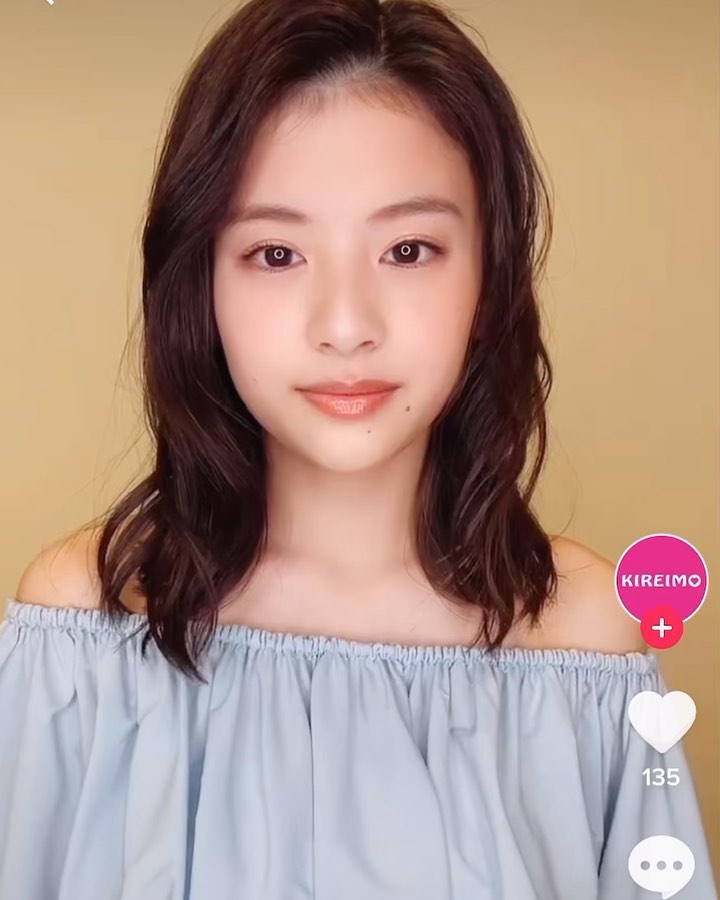Open the comments speech bubble
The width and height of the screenshot is (720, 900).
[661, 866]
